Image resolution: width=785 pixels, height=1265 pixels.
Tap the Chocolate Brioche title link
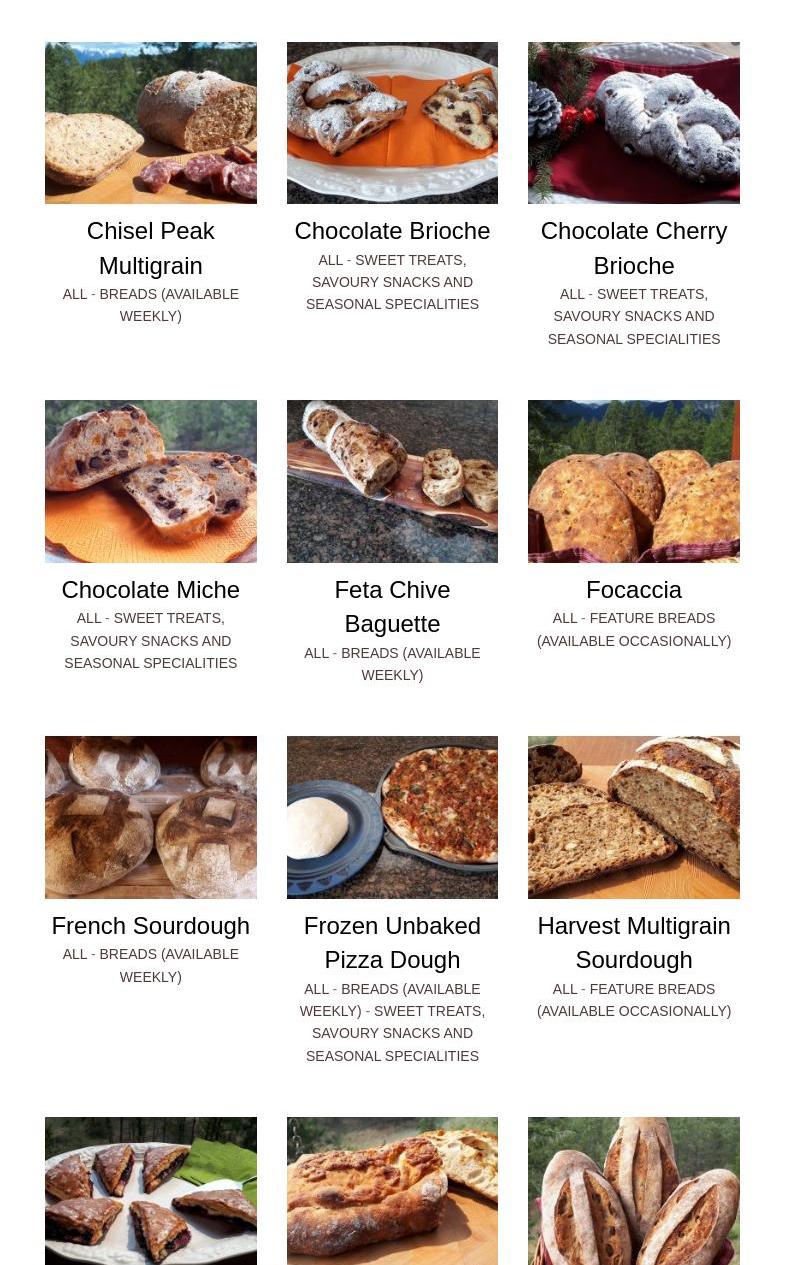pyautogui.click(x=392, y=231)
